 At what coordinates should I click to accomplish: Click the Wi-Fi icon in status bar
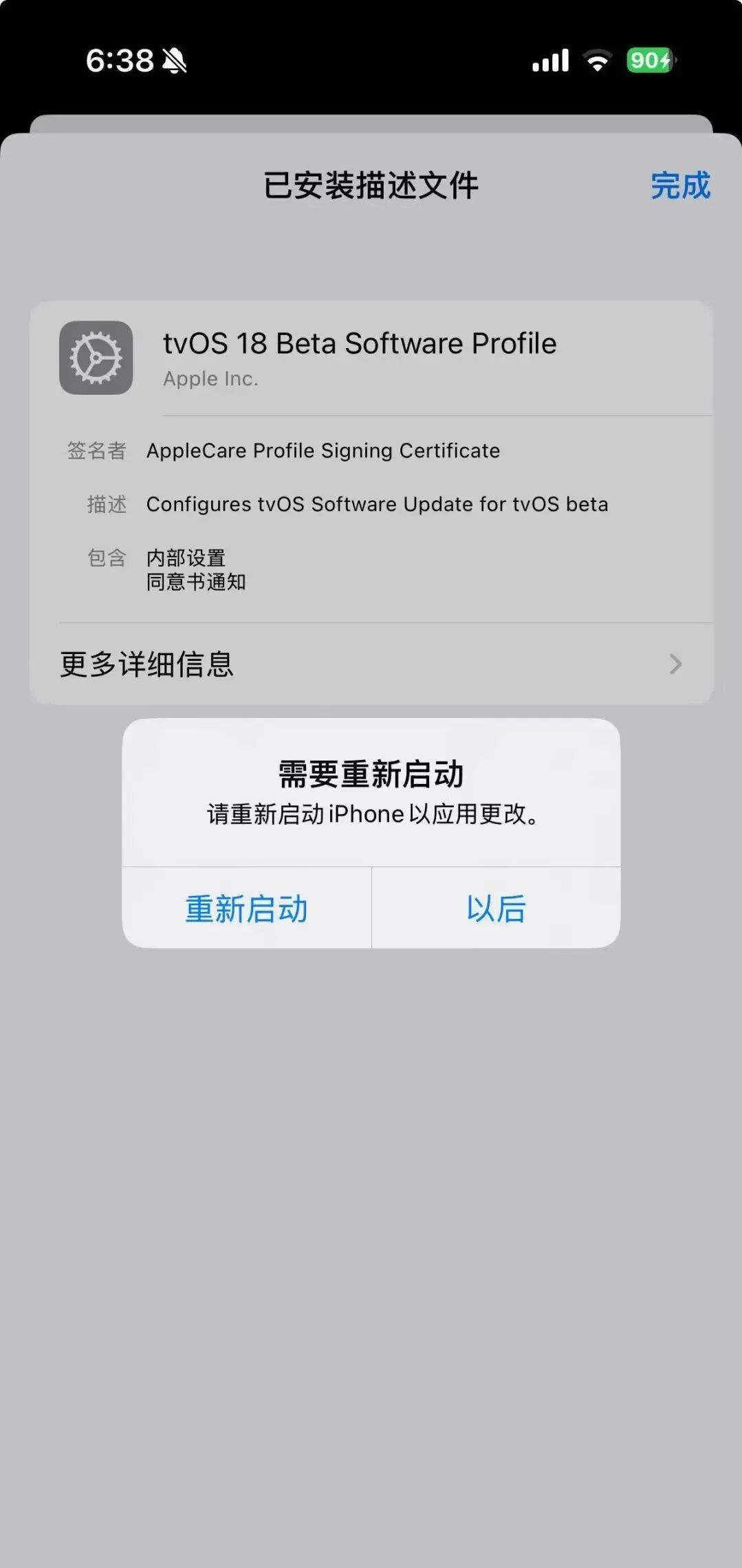597,61
